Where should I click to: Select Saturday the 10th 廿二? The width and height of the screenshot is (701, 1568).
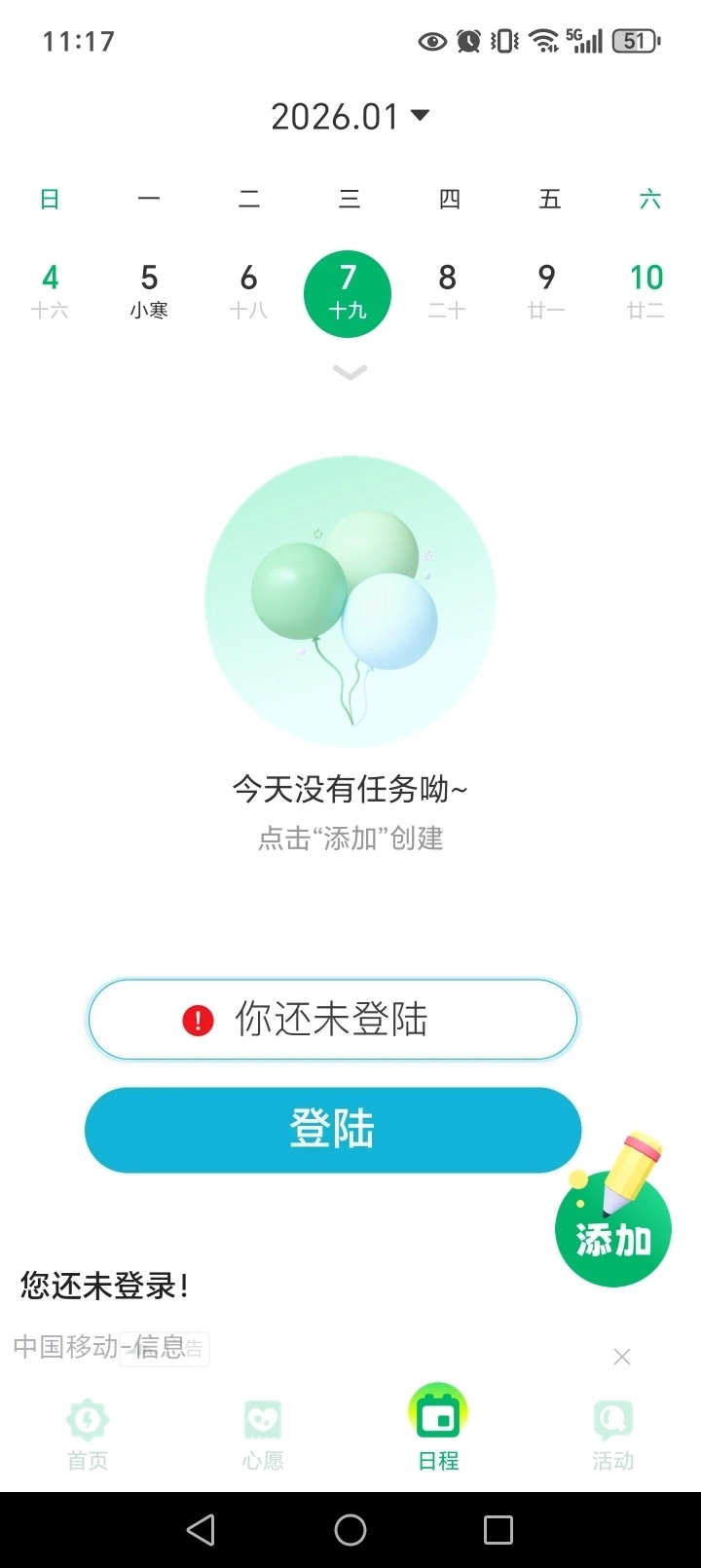pyautogui.click(x=646, y=287)
